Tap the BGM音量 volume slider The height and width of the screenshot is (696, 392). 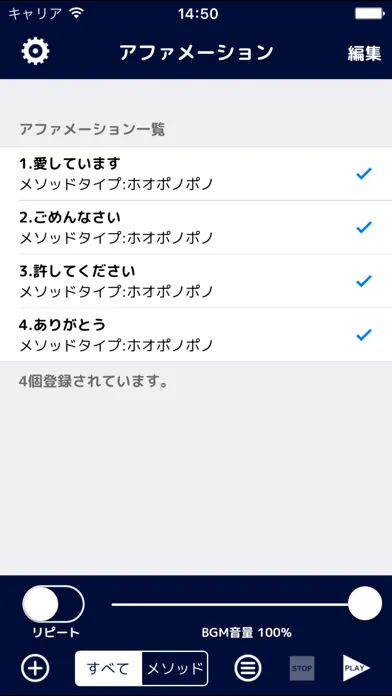coord(246,604)
